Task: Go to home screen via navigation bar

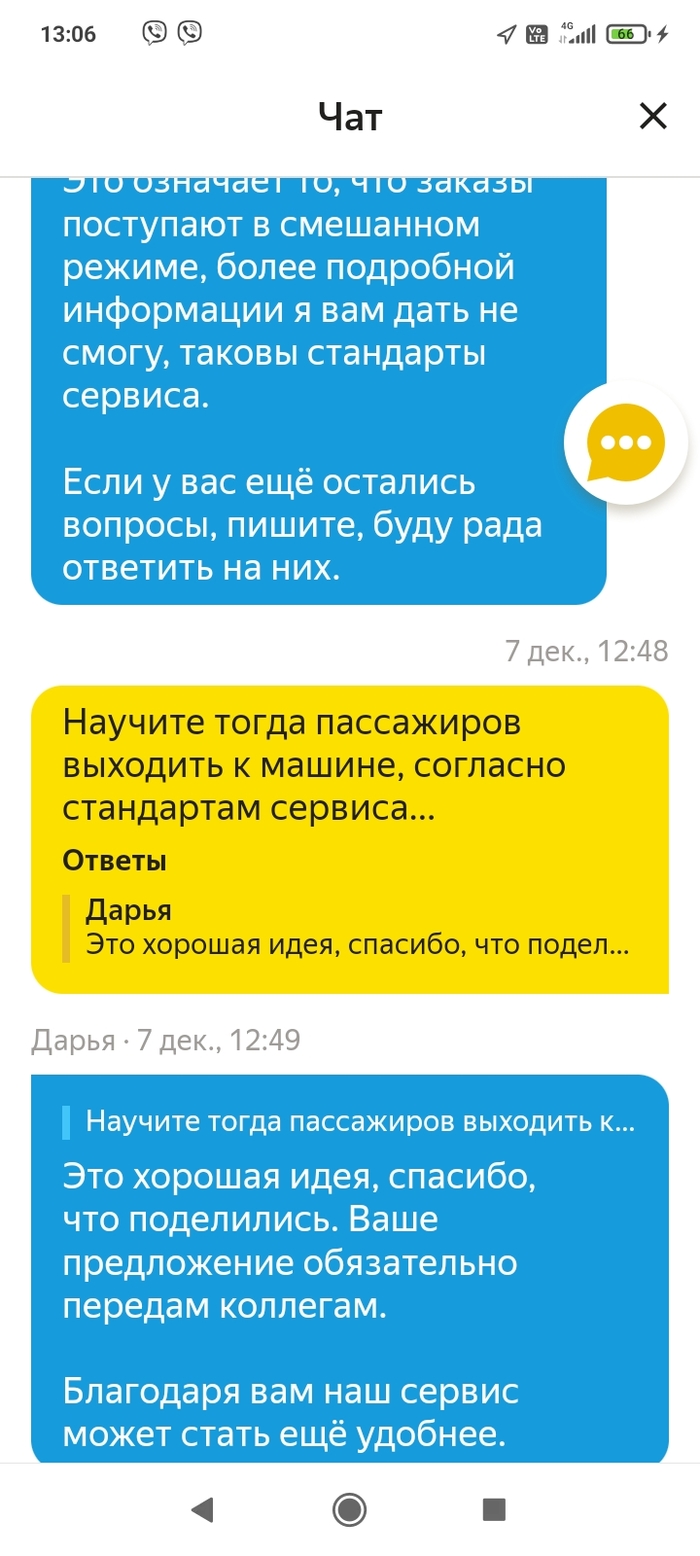Action: tap(349, 1509)
